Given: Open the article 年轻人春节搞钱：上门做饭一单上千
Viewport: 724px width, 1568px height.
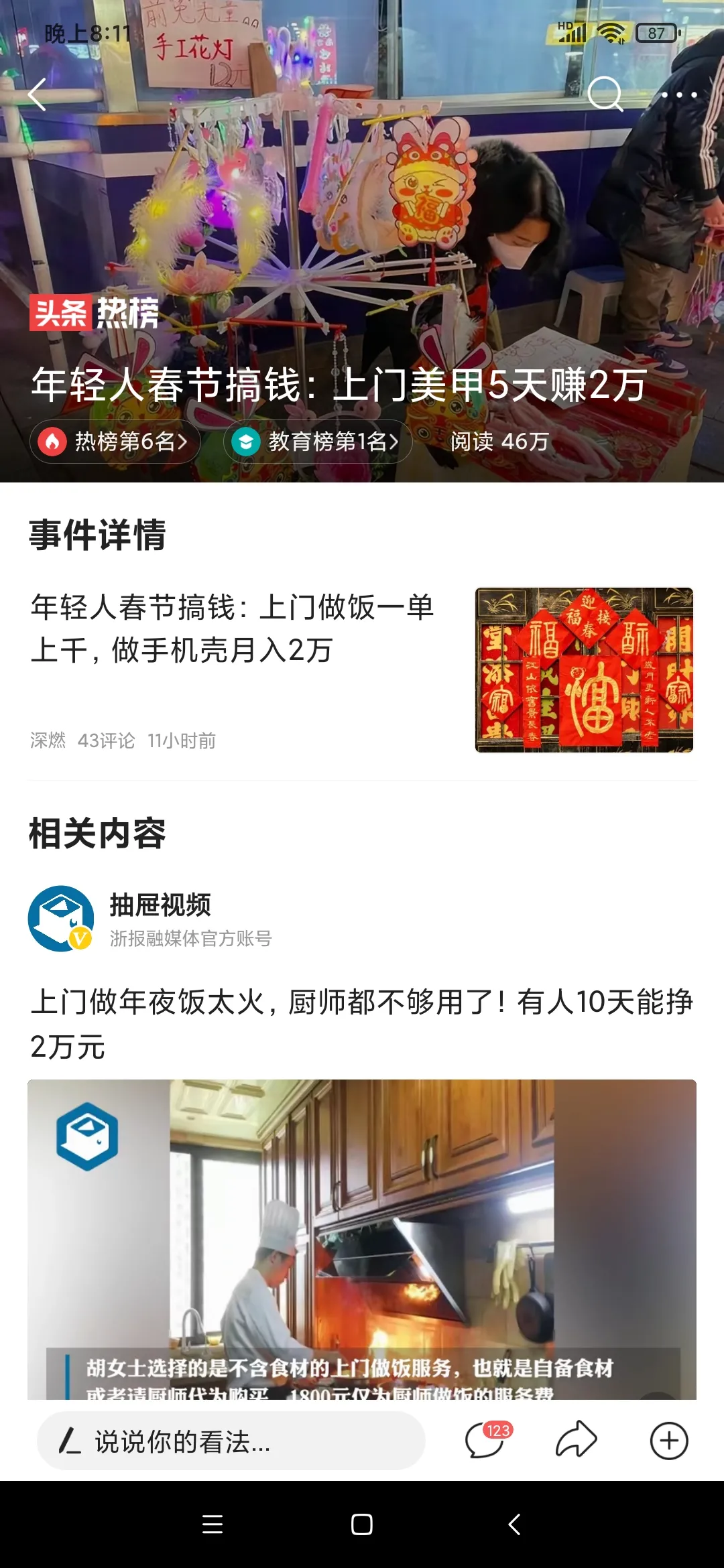Looking at the screenshot, I should click(x=233, y=629).
